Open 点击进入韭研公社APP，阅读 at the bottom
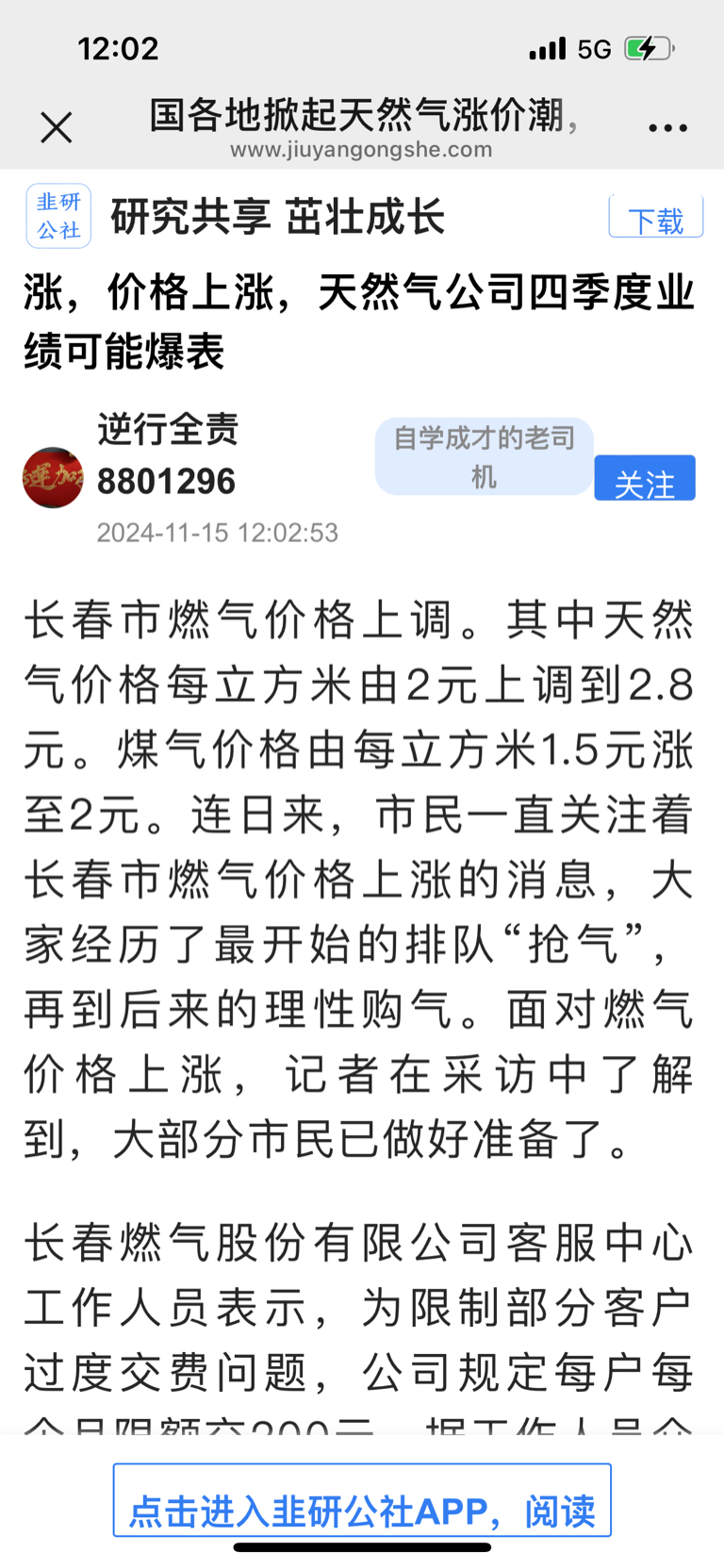Image resolution: width=724 pixels, height=1568 pixels. [x=362, y=1502]
